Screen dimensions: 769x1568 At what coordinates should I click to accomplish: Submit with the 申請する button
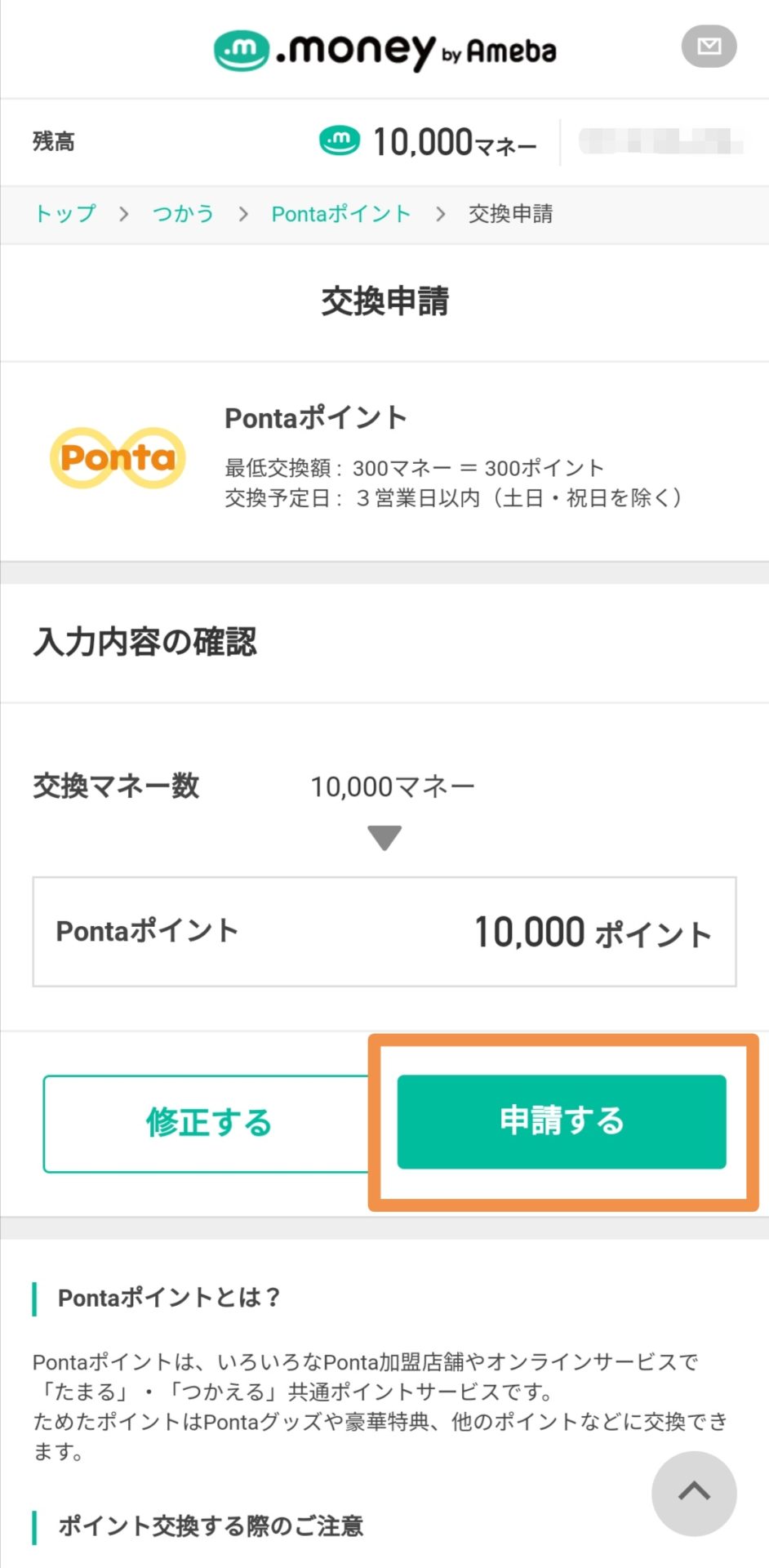562,1121
